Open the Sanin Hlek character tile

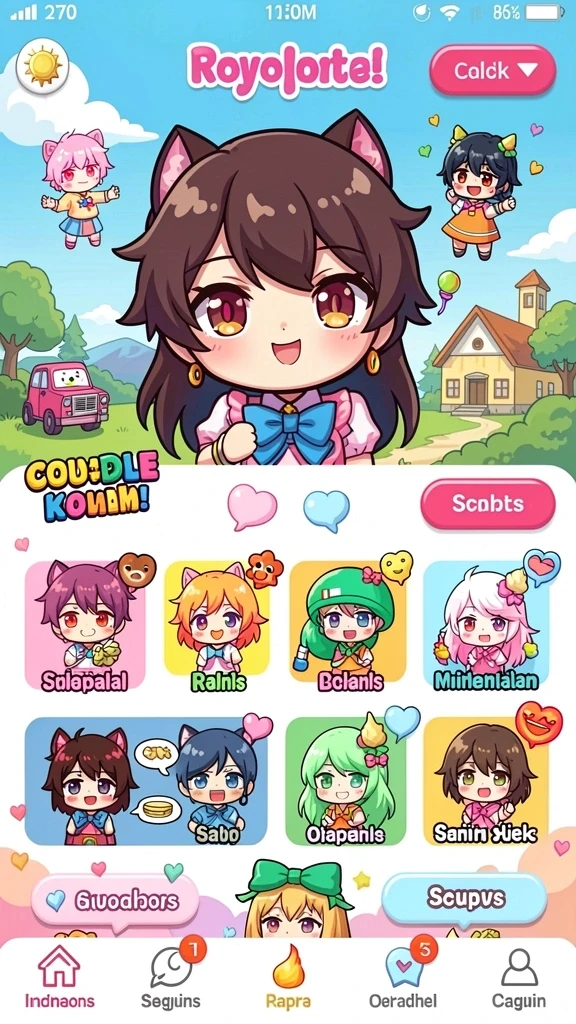[486, 781]
